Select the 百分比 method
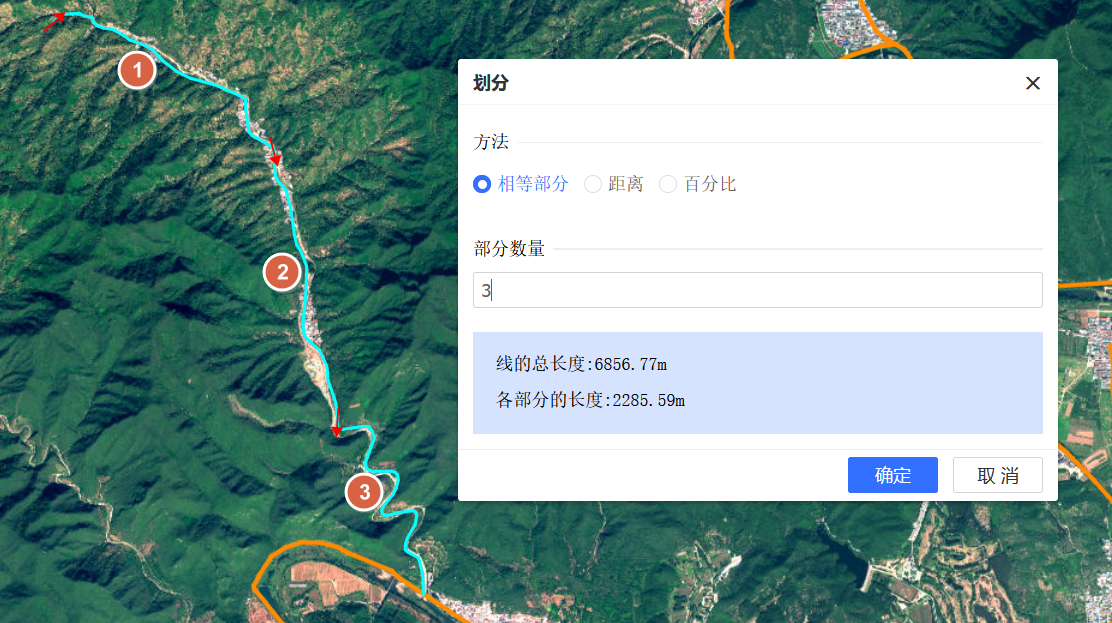This screenshot has height=623, width=1112. point(668,184)
